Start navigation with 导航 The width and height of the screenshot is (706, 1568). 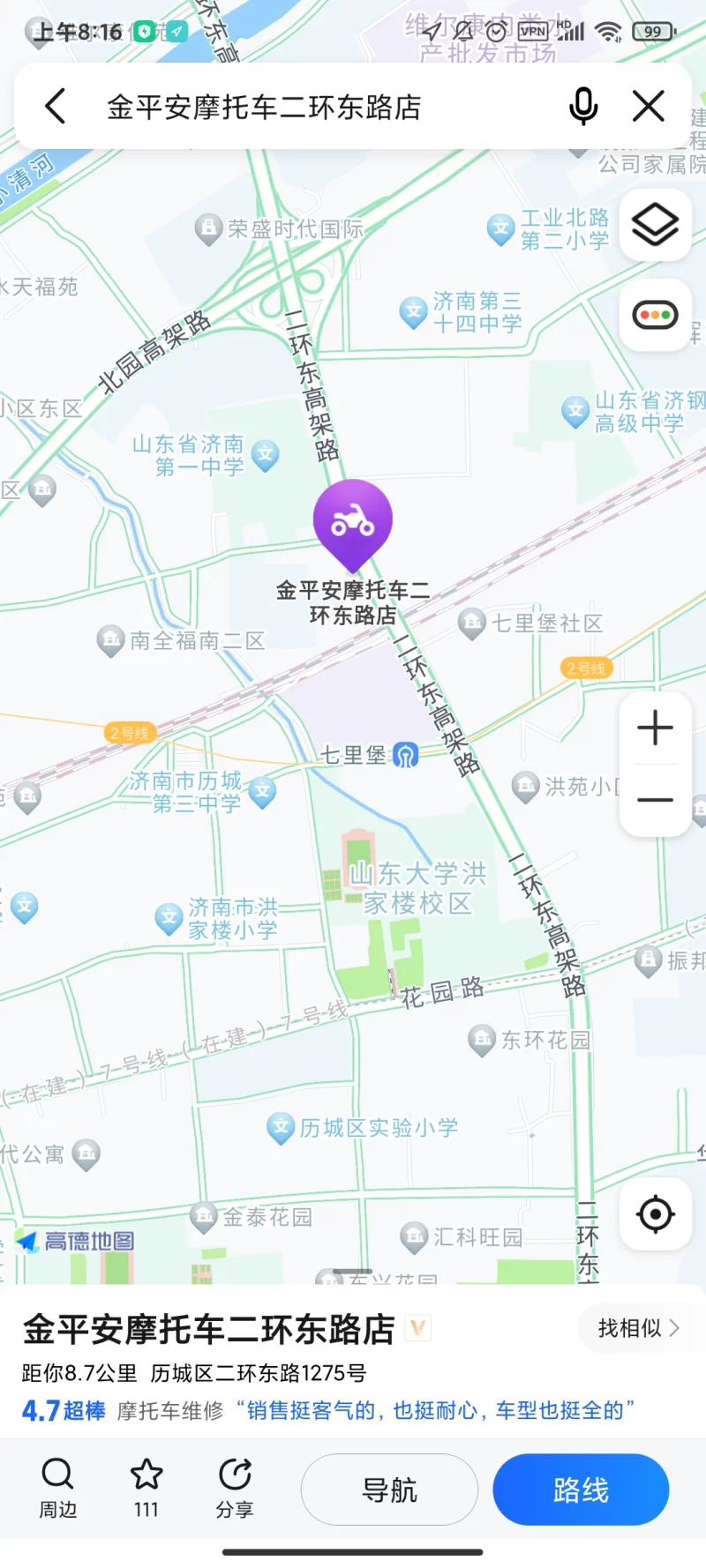[389, 1490]
